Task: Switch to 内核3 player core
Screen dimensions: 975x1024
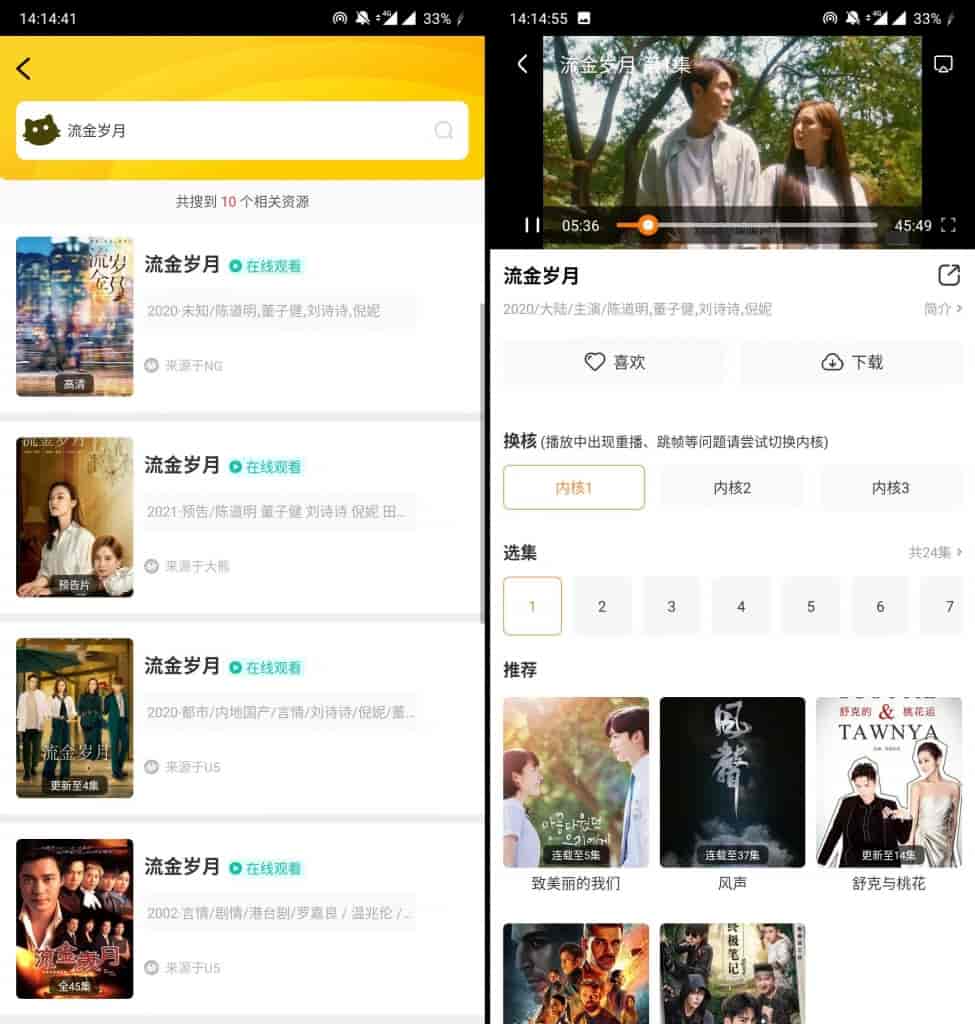Action: coord(890,488)
